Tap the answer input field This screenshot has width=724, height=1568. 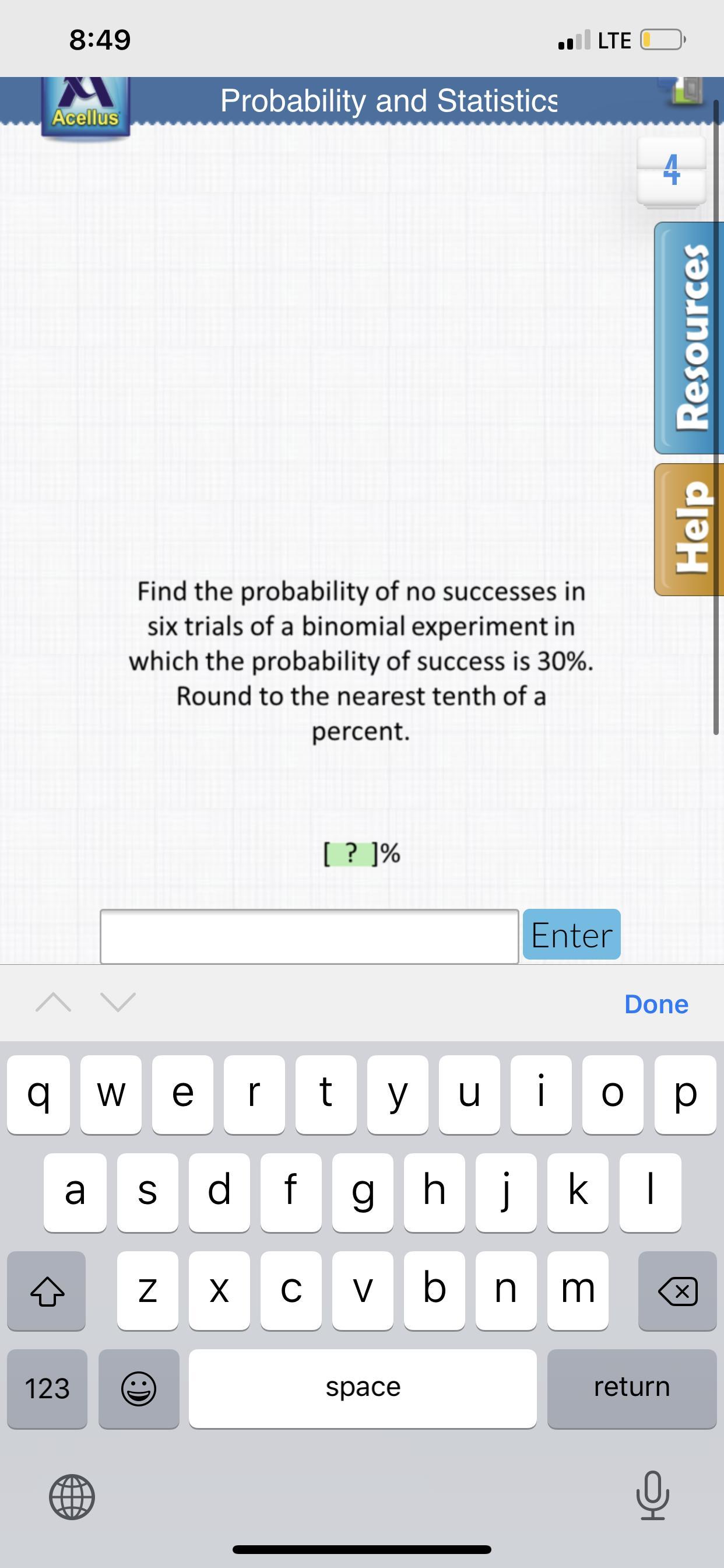click(x=309, y=936)
